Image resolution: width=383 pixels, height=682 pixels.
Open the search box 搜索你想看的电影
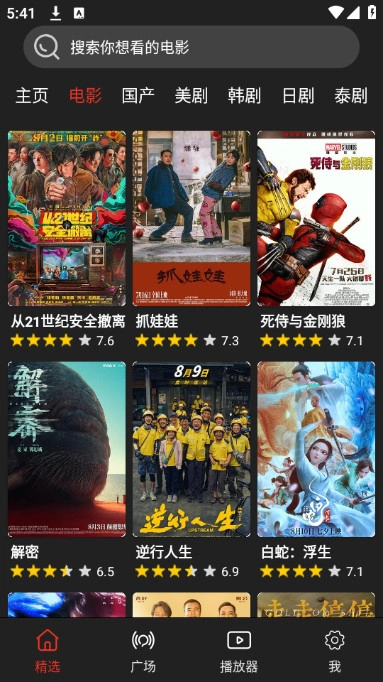point(191,47)
